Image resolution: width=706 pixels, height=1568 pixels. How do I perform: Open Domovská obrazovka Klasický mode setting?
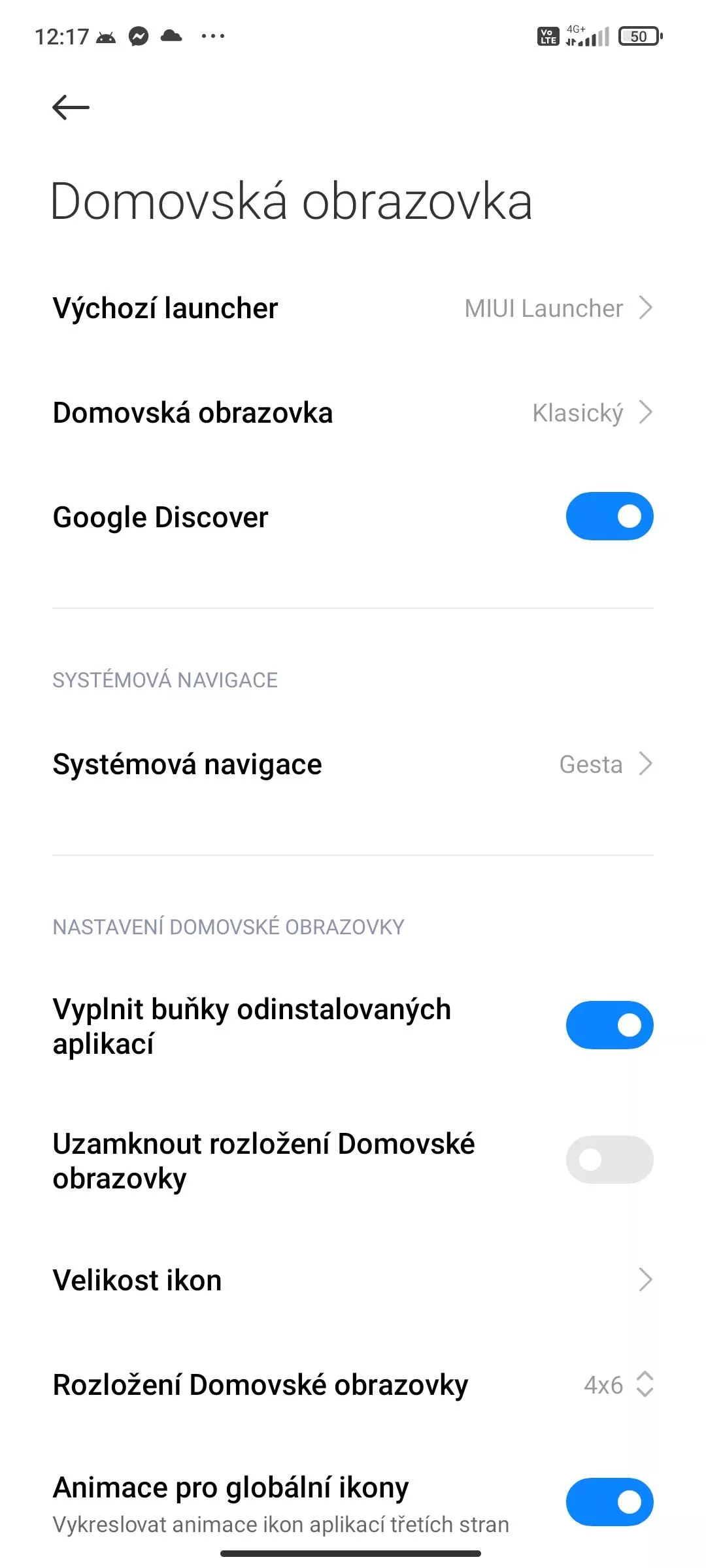[353, 412]
